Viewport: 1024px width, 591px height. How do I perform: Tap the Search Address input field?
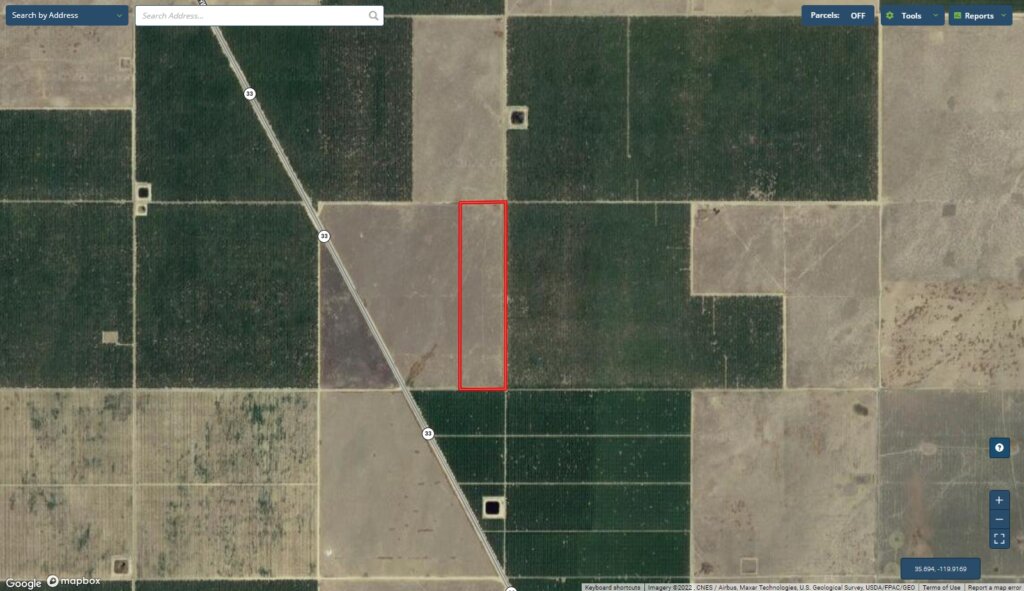(250, 16)
